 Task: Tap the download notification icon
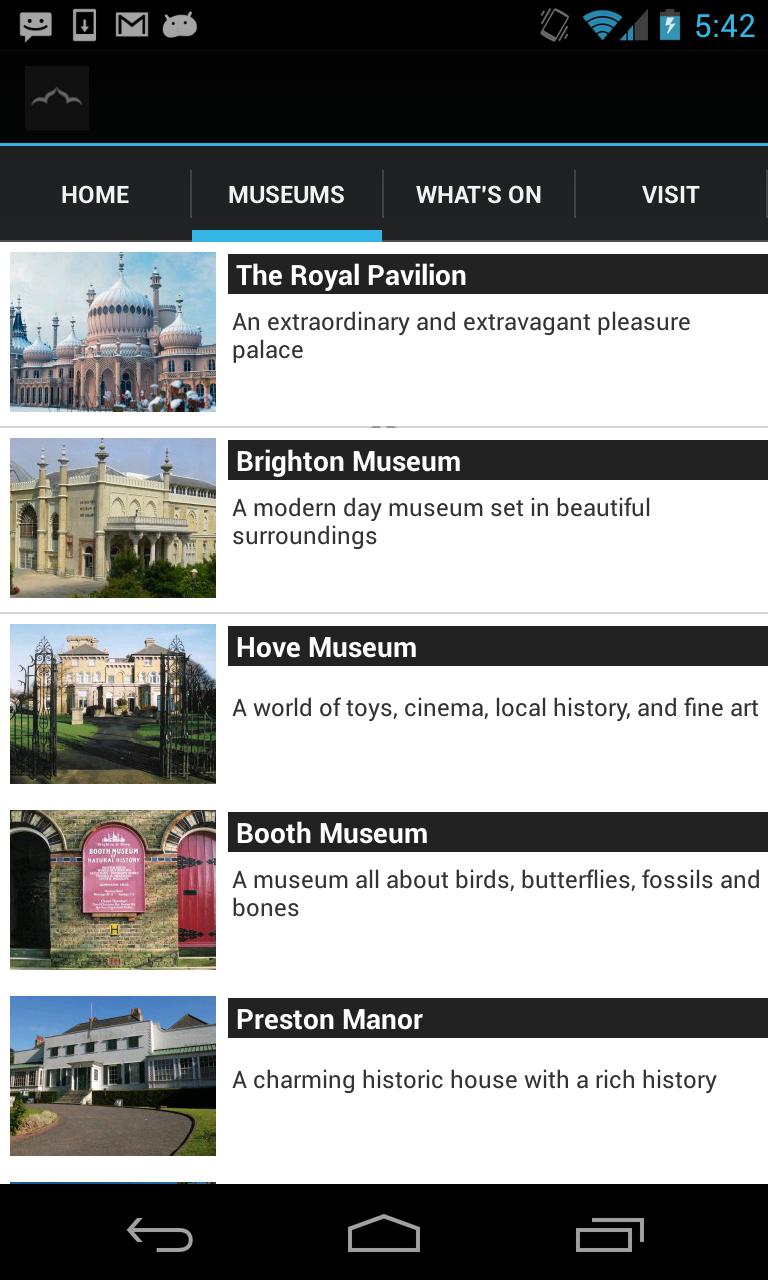click(x=83, y=24)
